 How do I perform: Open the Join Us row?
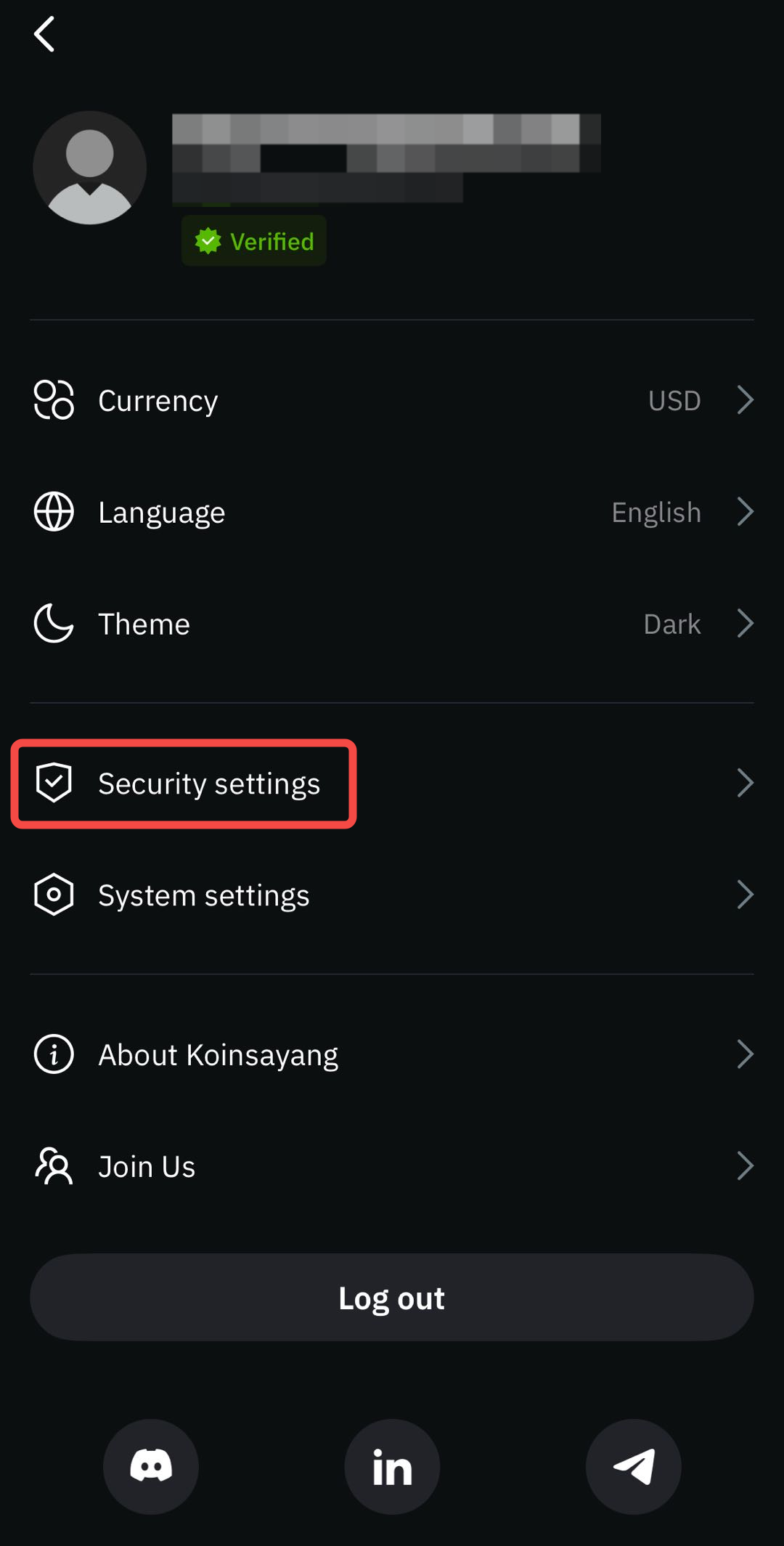point(392,1166)
